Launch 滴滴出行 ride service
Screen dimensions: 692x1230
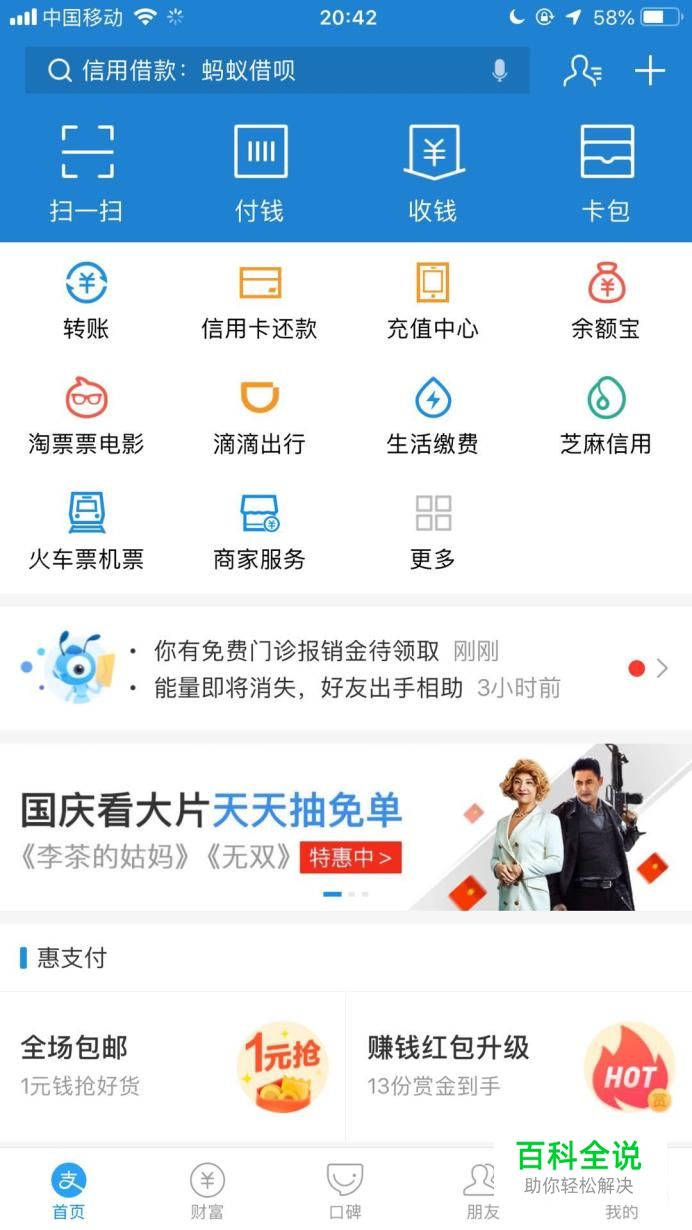[x=260, y=415]
